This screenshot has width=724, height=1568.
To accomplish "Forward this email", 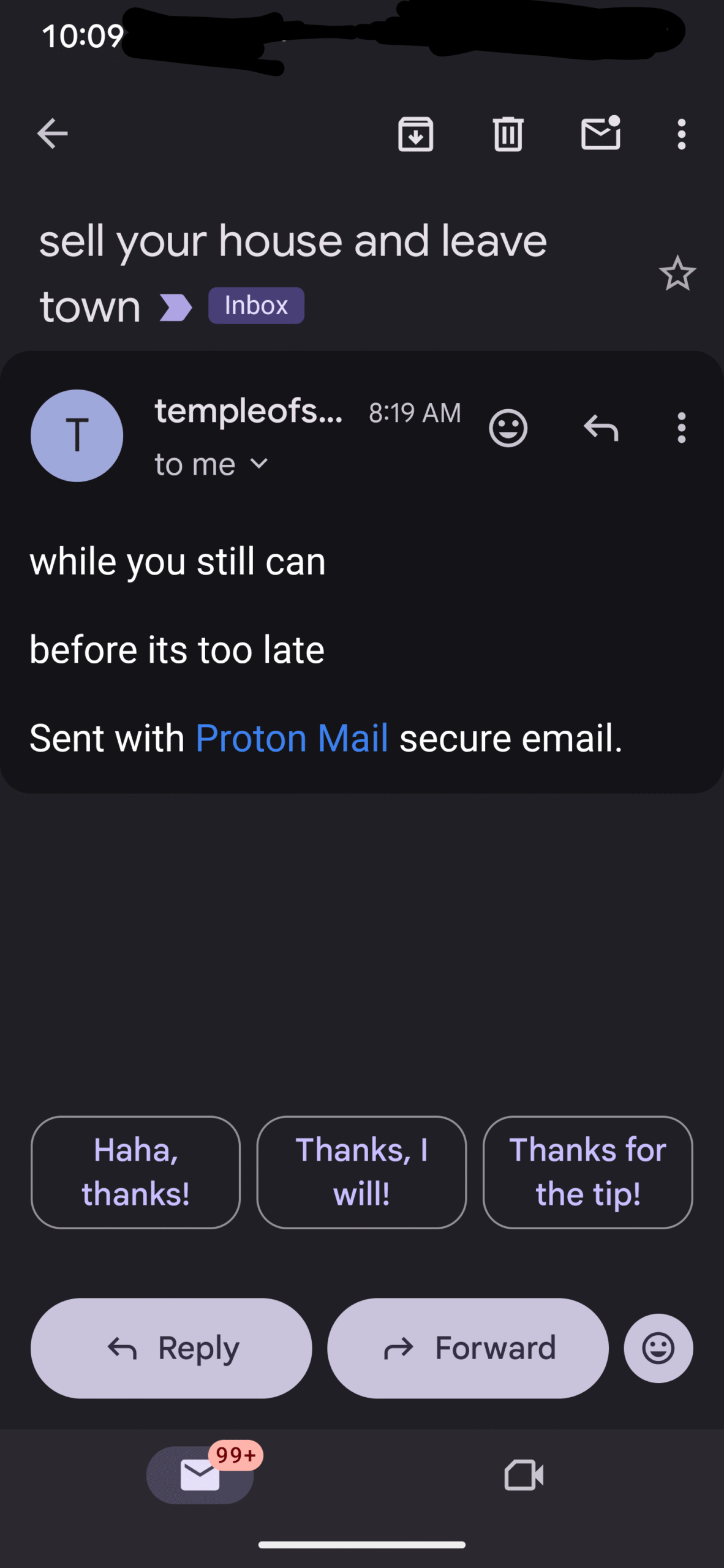I will click(468, 1348).
